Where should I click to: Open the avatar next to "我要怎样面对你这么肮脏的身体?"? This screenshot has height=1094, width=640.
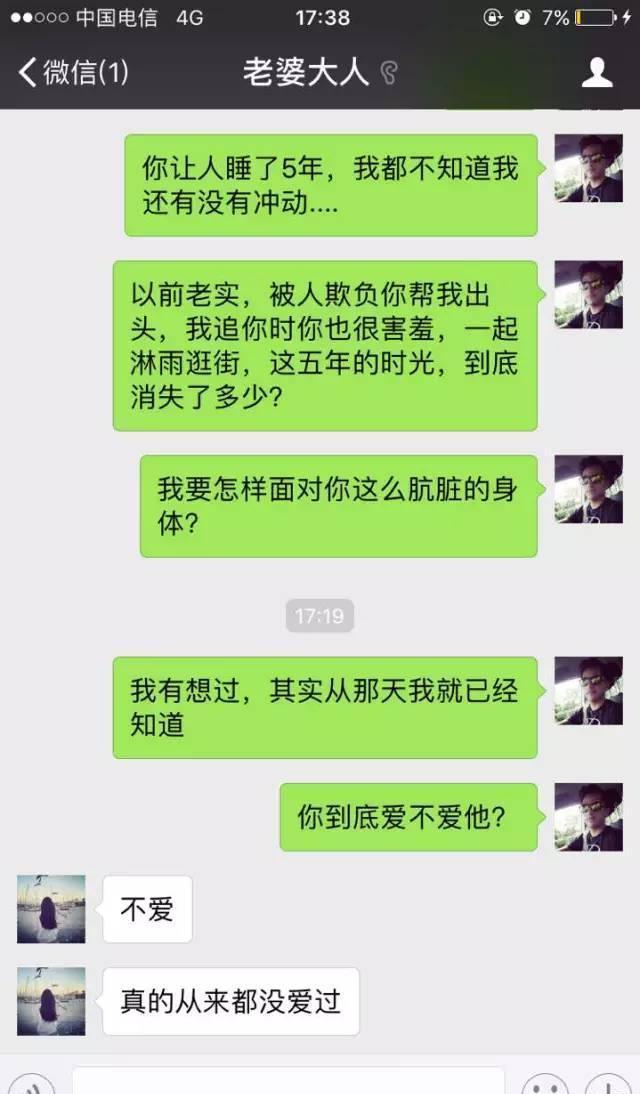[x=588, y=489]
